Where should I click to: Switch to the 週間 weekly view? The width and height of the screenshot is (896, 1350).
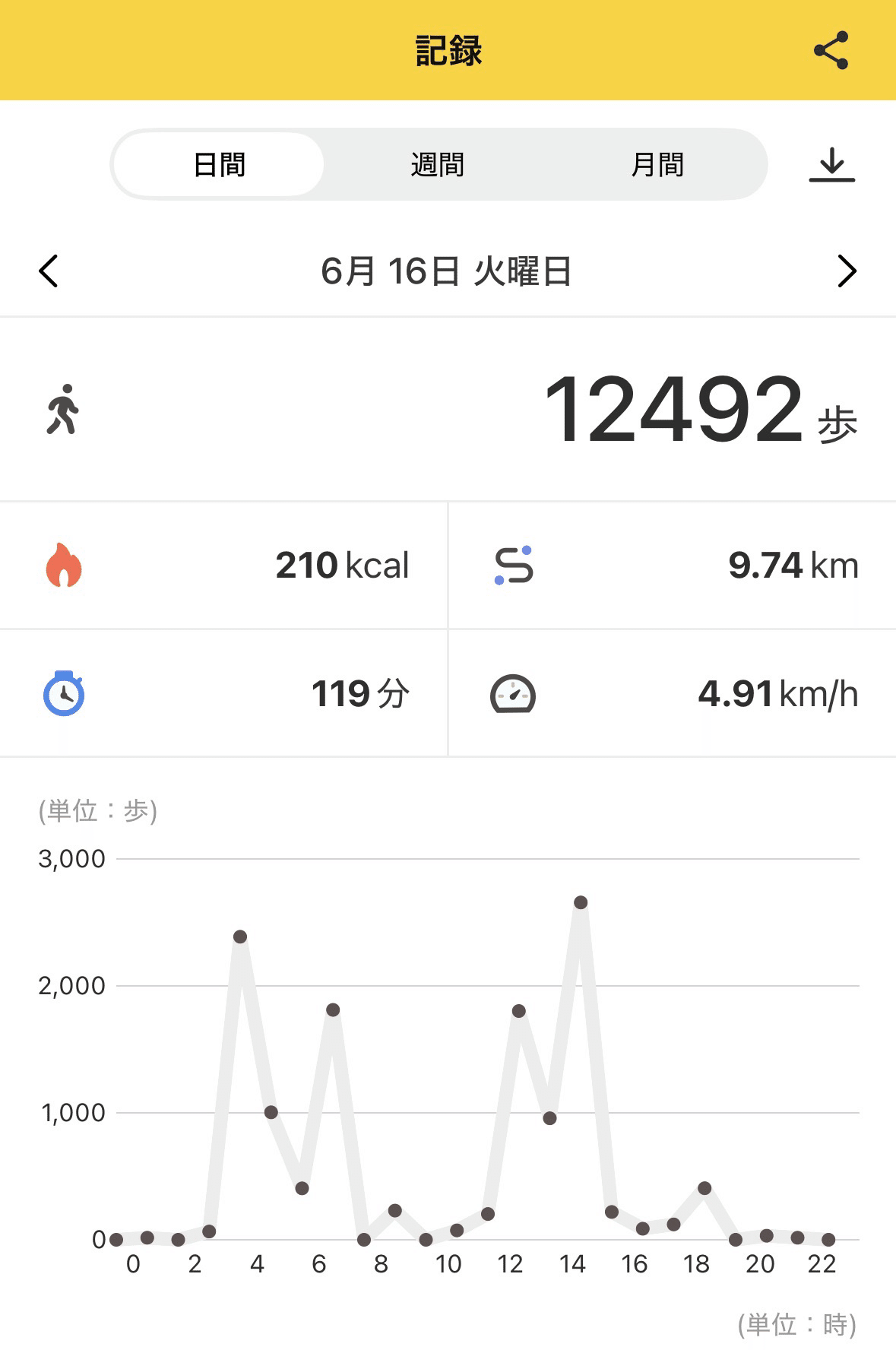pos(438,164)
